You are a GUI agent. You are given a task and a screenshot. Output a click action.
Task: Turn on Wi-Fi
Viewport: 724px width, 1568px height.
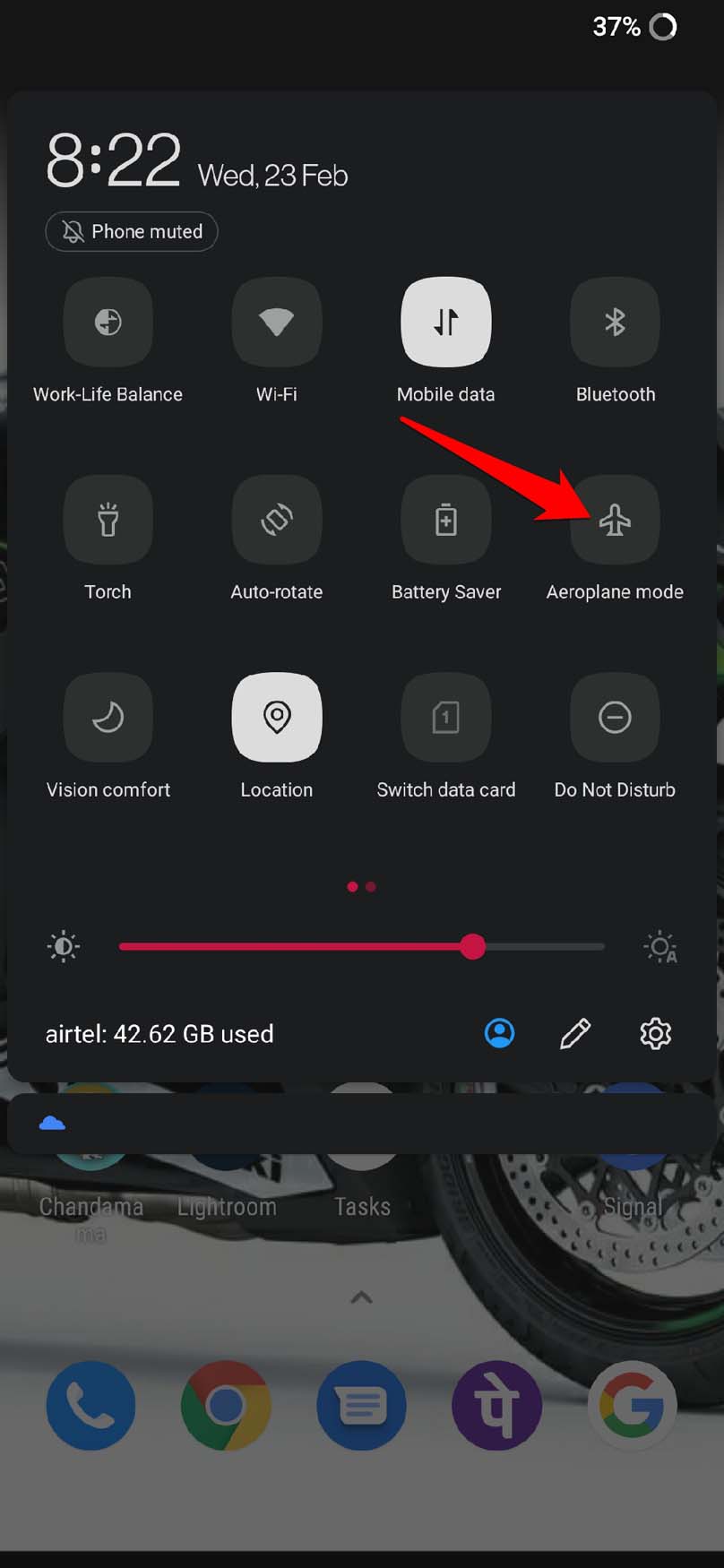[276, 323]
